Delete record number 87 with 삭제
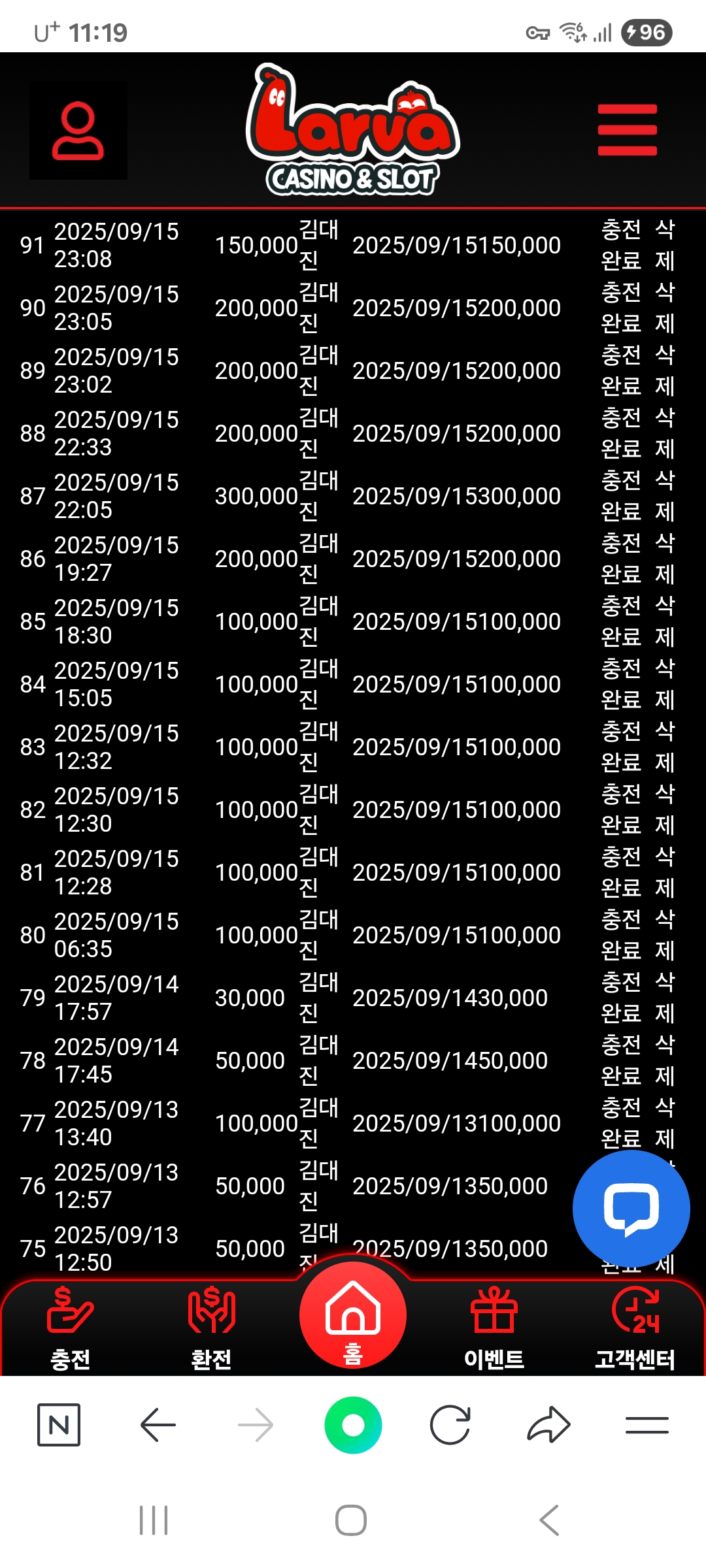Viewport: 706px width, 1568px height. 665,496
